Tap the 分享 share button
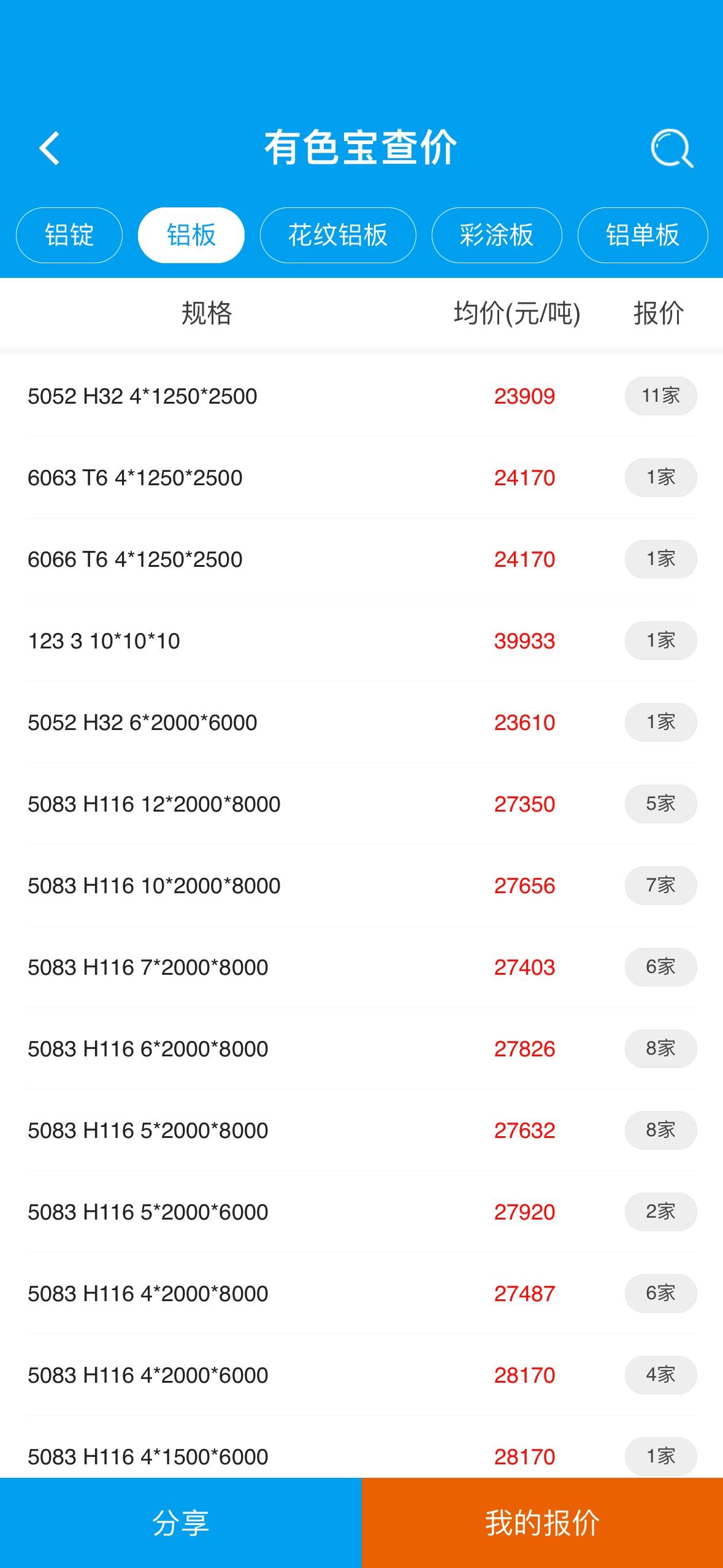This screenshot has height=1568, width=723. coord(181,1523)
